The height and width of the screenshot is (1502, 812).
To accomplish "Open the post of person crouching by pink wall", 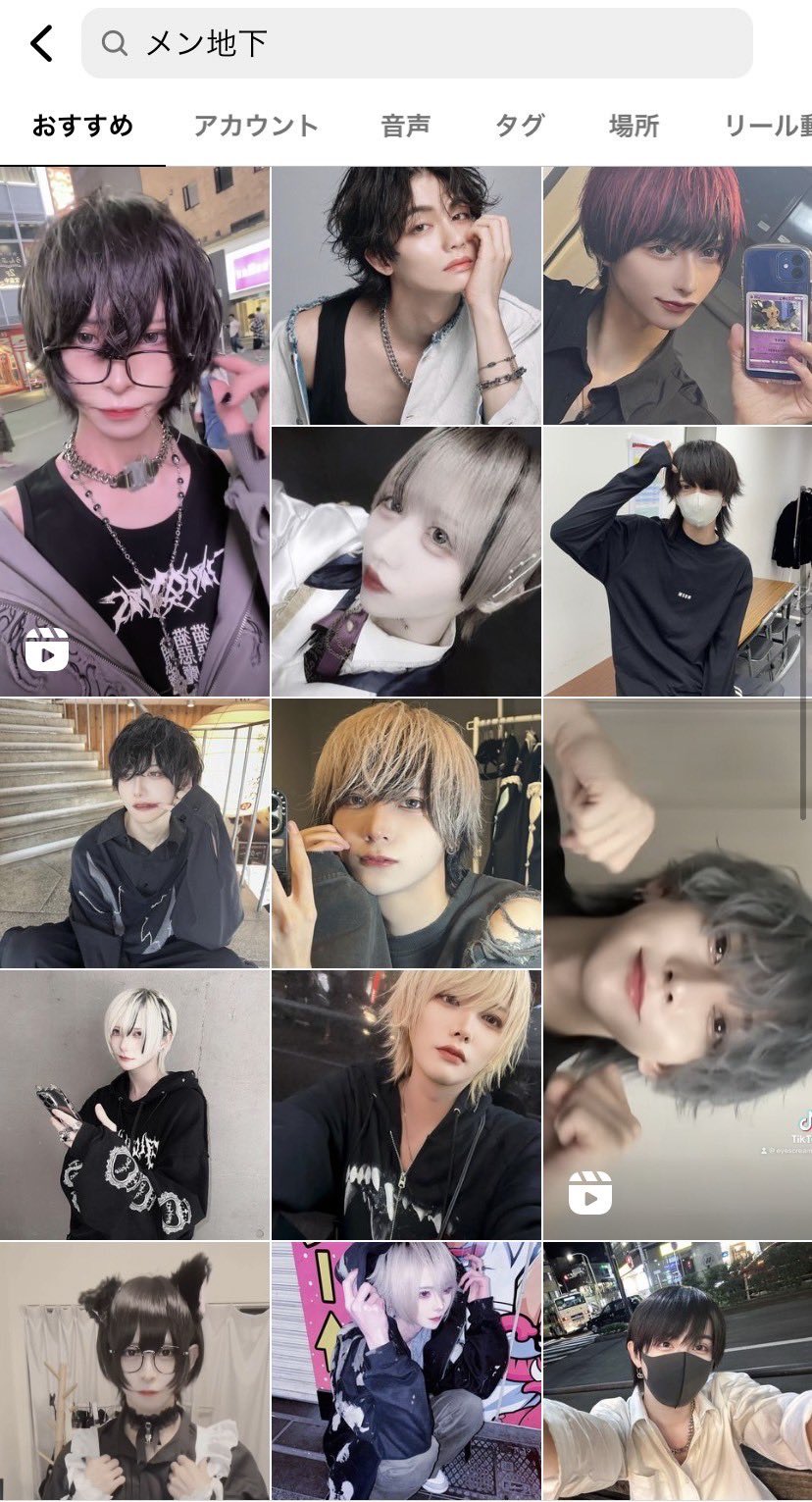I will [x=406, y=1371].
